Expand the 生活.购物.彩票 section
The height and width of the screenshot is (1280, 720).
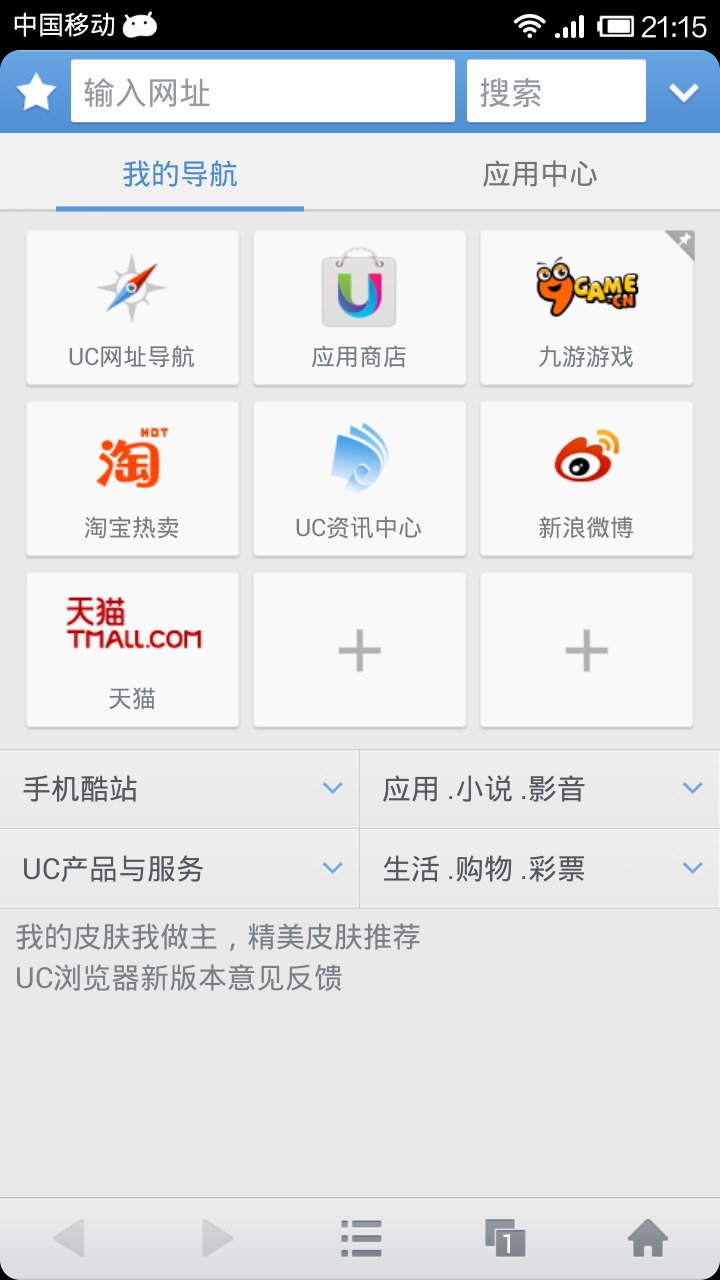(540, 869)
